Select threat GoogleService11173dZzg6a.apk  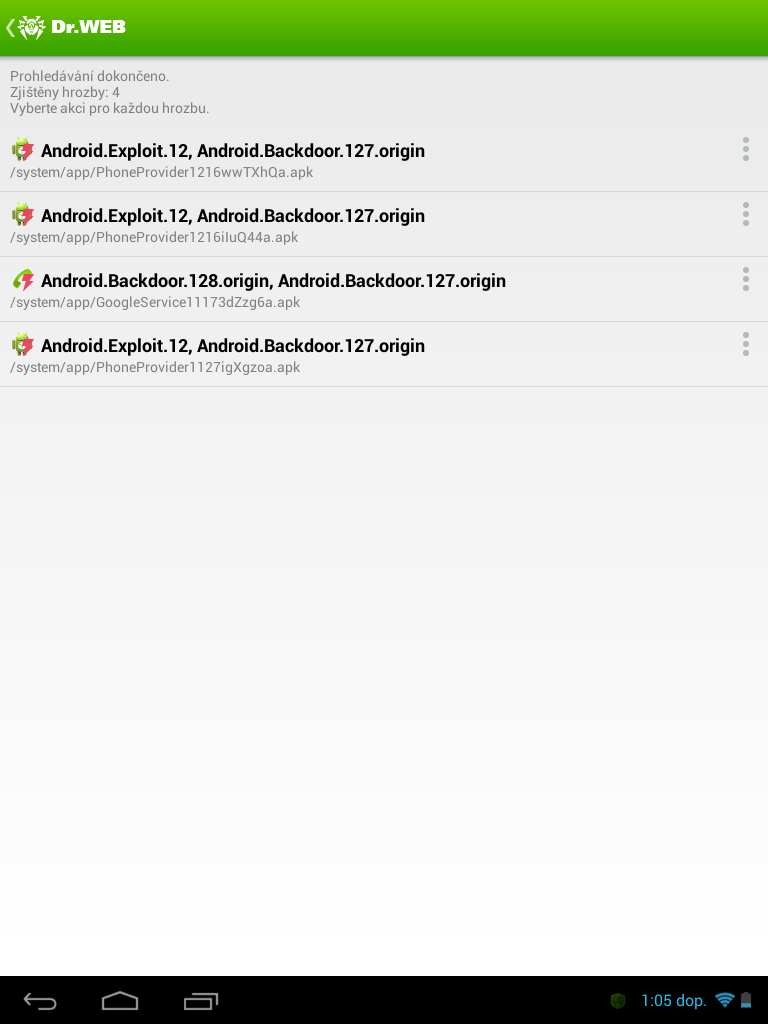300,290
